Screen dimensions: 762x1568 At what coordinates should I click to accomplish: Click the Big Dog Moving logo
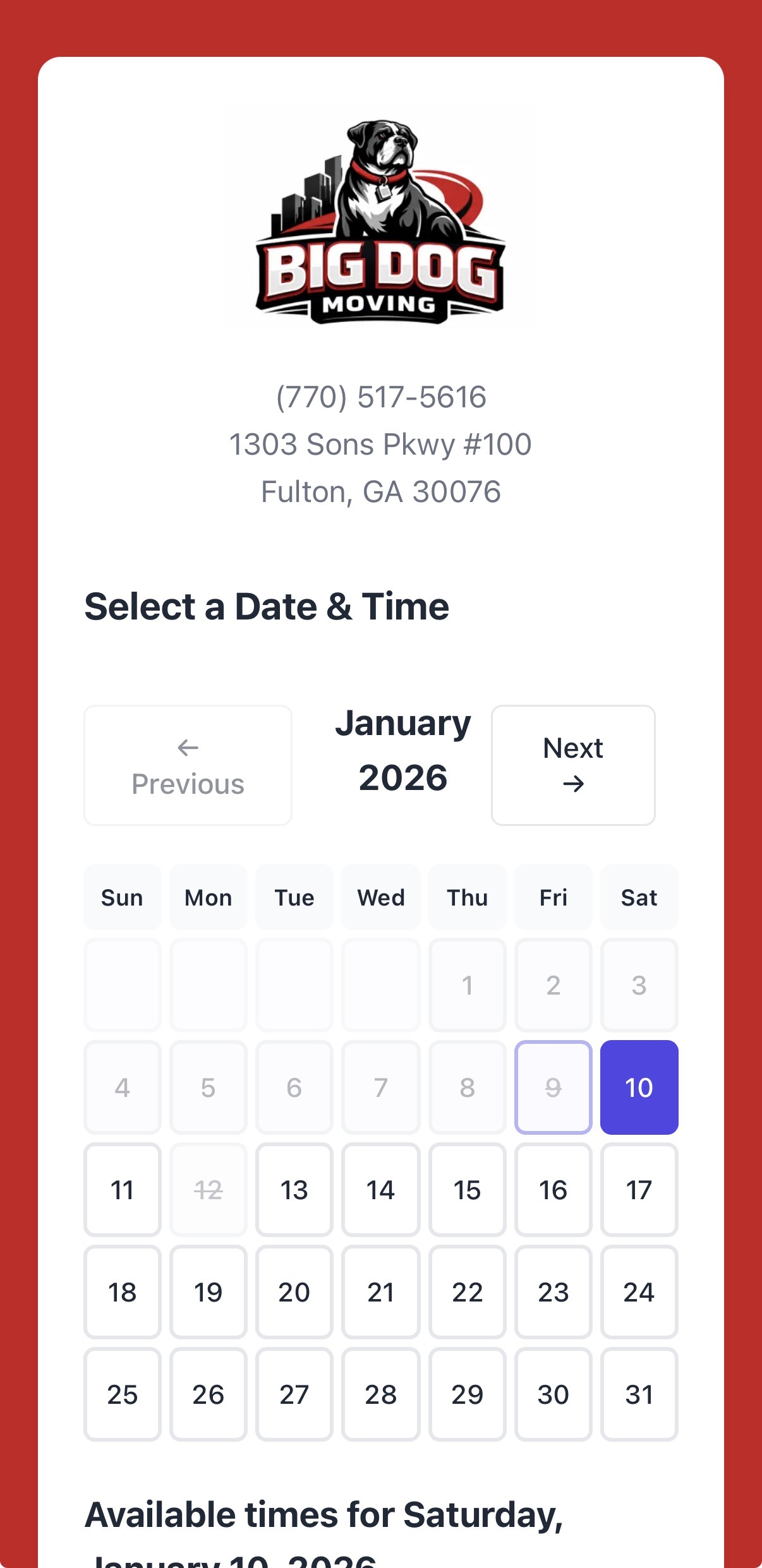point(380,218)
